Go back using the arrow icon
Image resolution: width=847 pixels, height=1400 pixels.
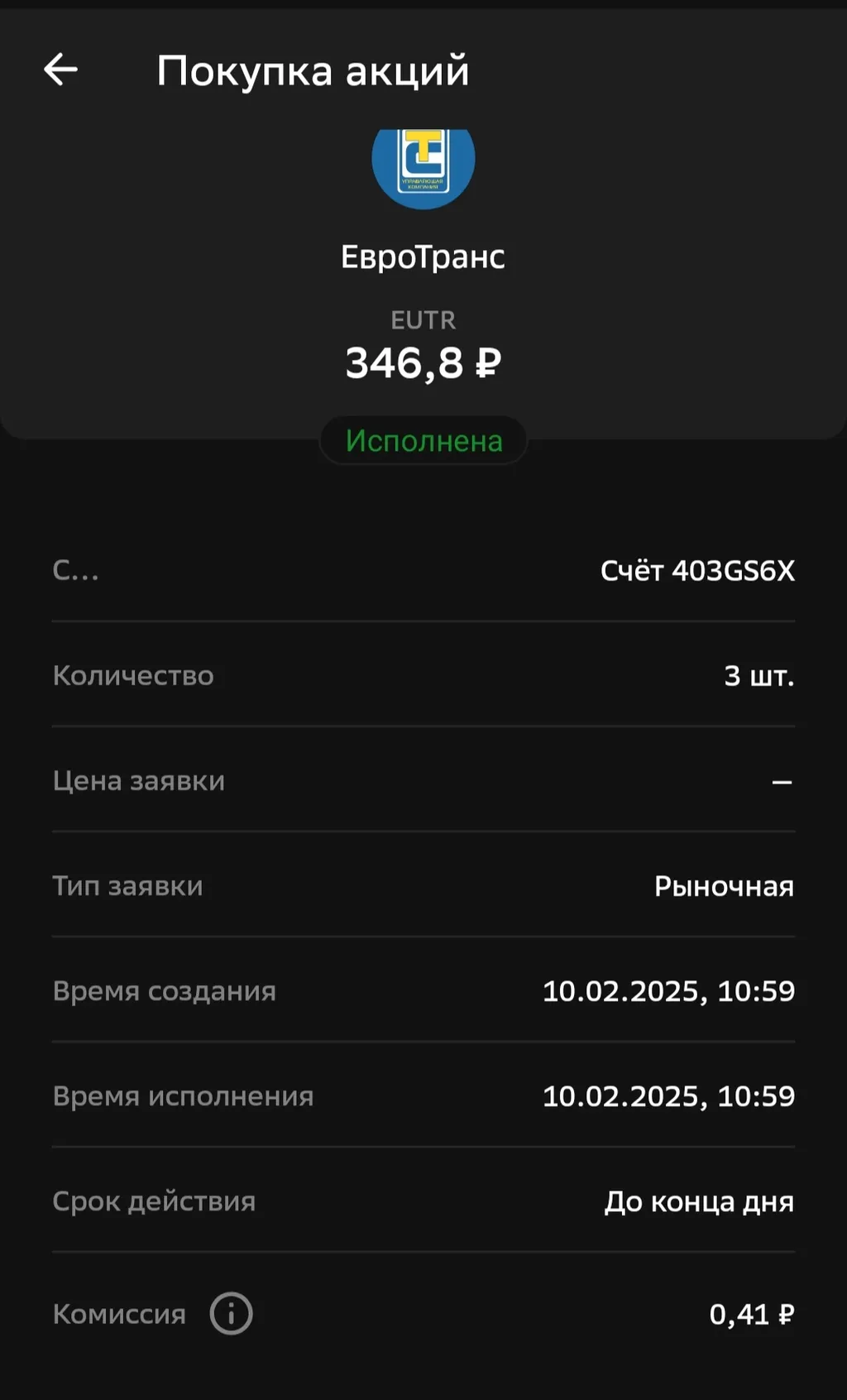point(60,70)
